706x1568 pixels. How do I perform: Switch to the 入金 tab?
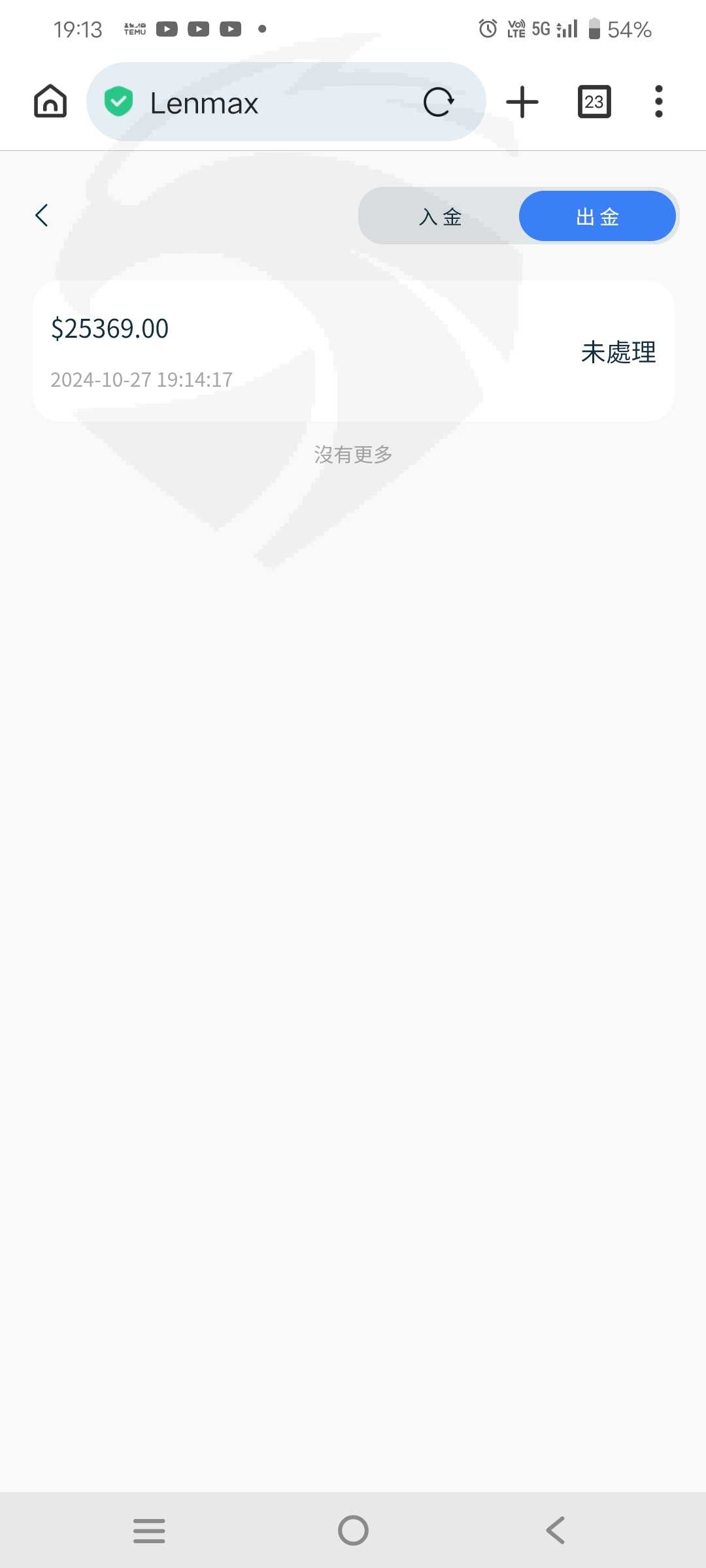pos(440,216)
